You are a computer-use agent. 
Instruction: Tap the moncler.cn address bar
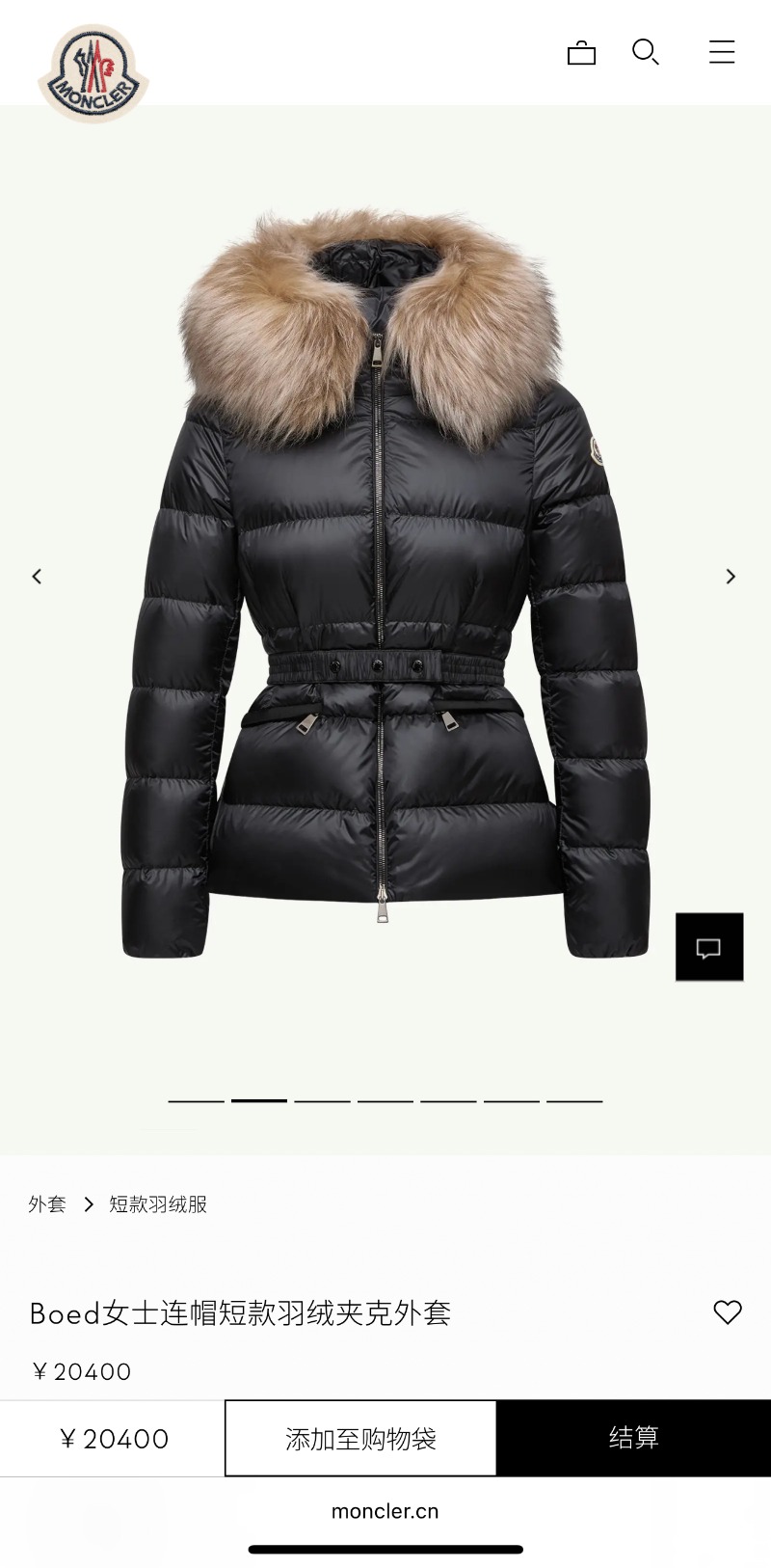[385, 1511]
